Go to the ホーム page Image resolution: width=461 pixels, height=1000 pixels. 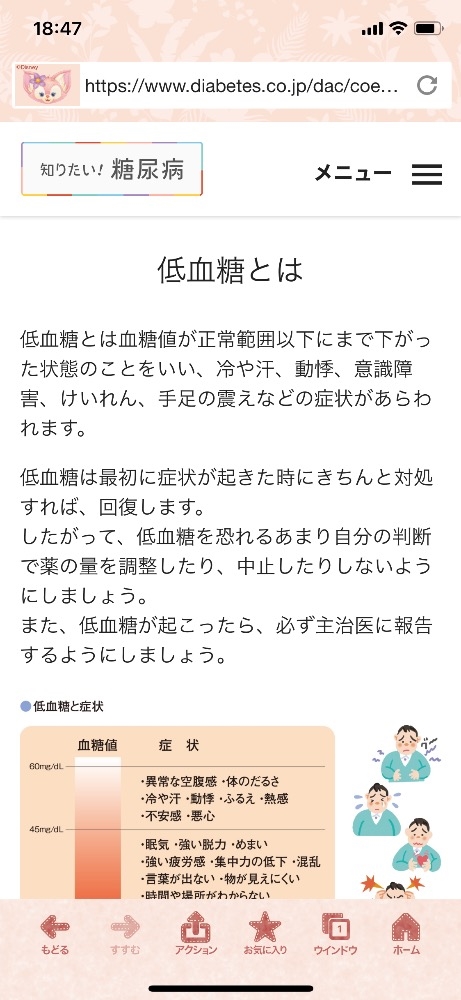(406, 934)
